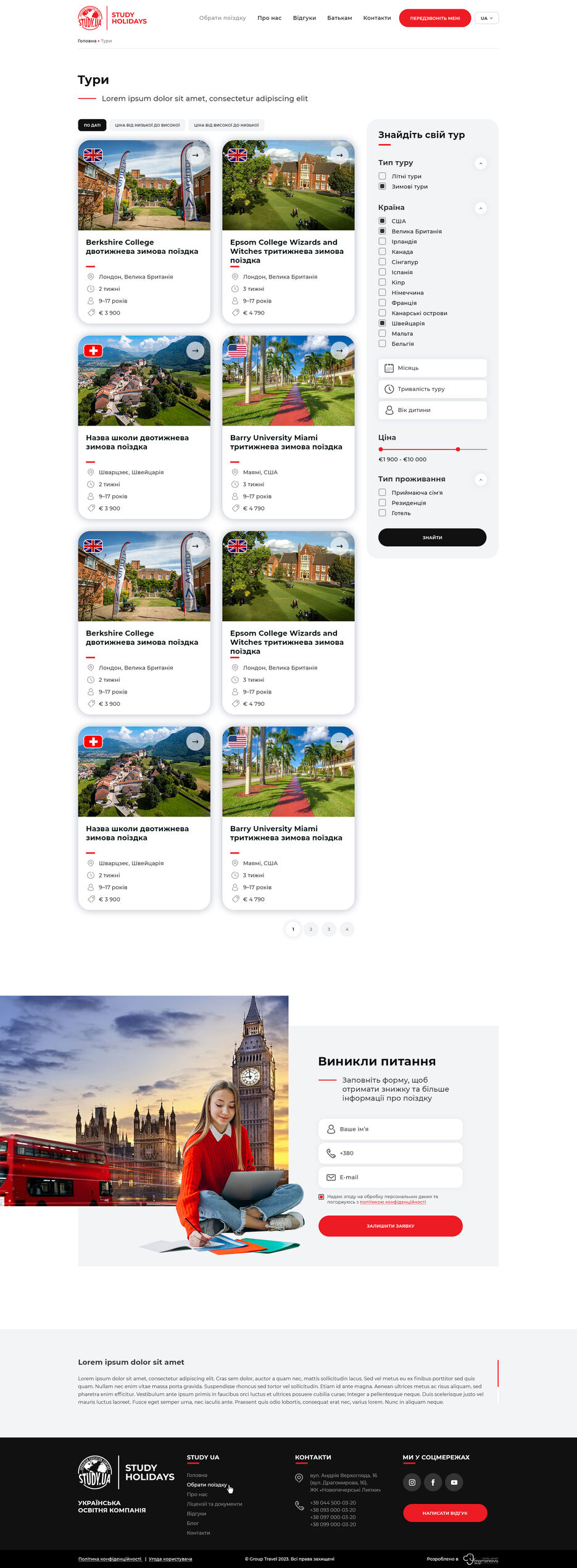Viewport: 577px width, 1568px height.
Task: Open the Тривалість туру picker
Action: click(432, 389)
